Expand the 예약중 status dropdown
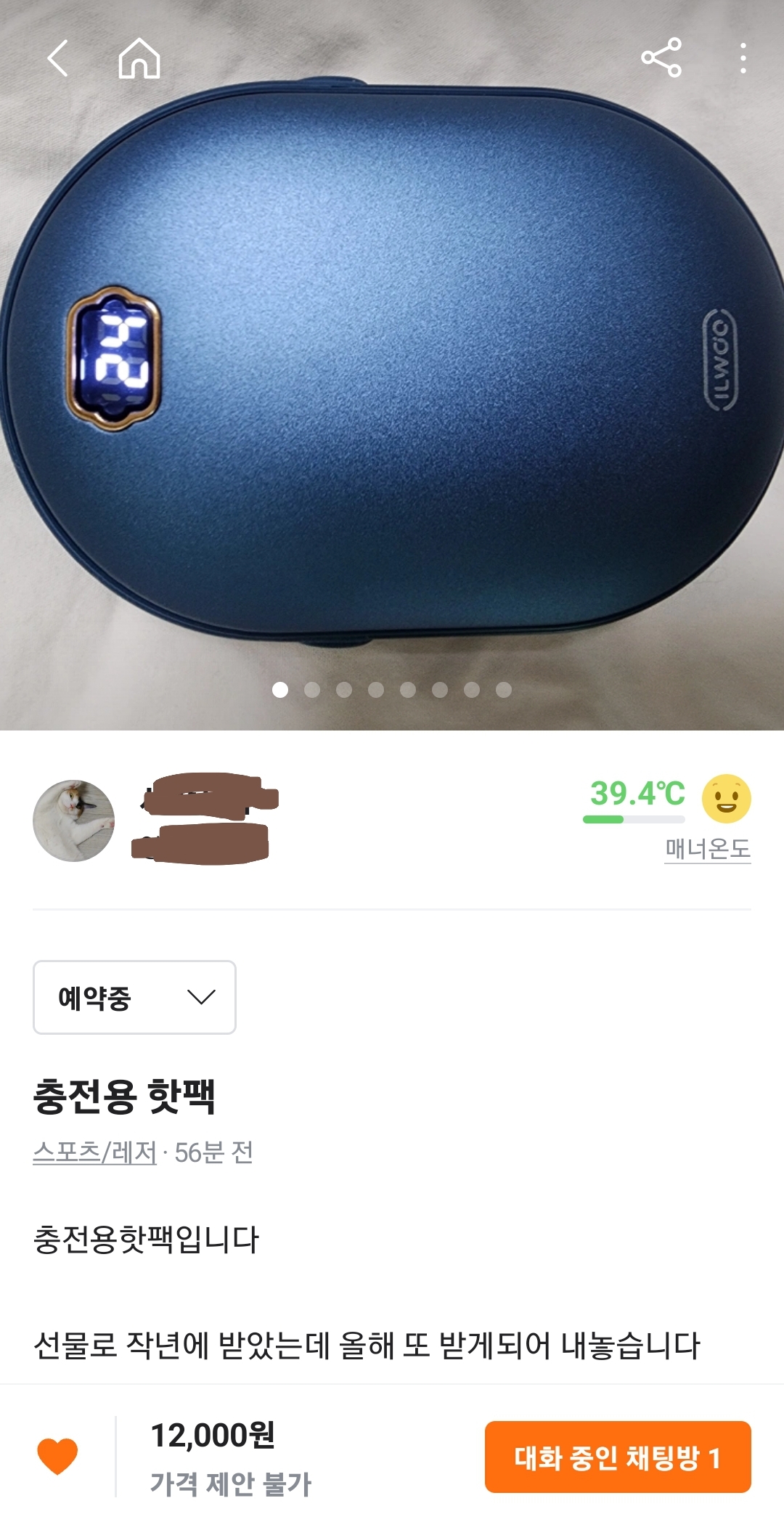This screenshot has height=1530, width=784. tap(134, 997)
